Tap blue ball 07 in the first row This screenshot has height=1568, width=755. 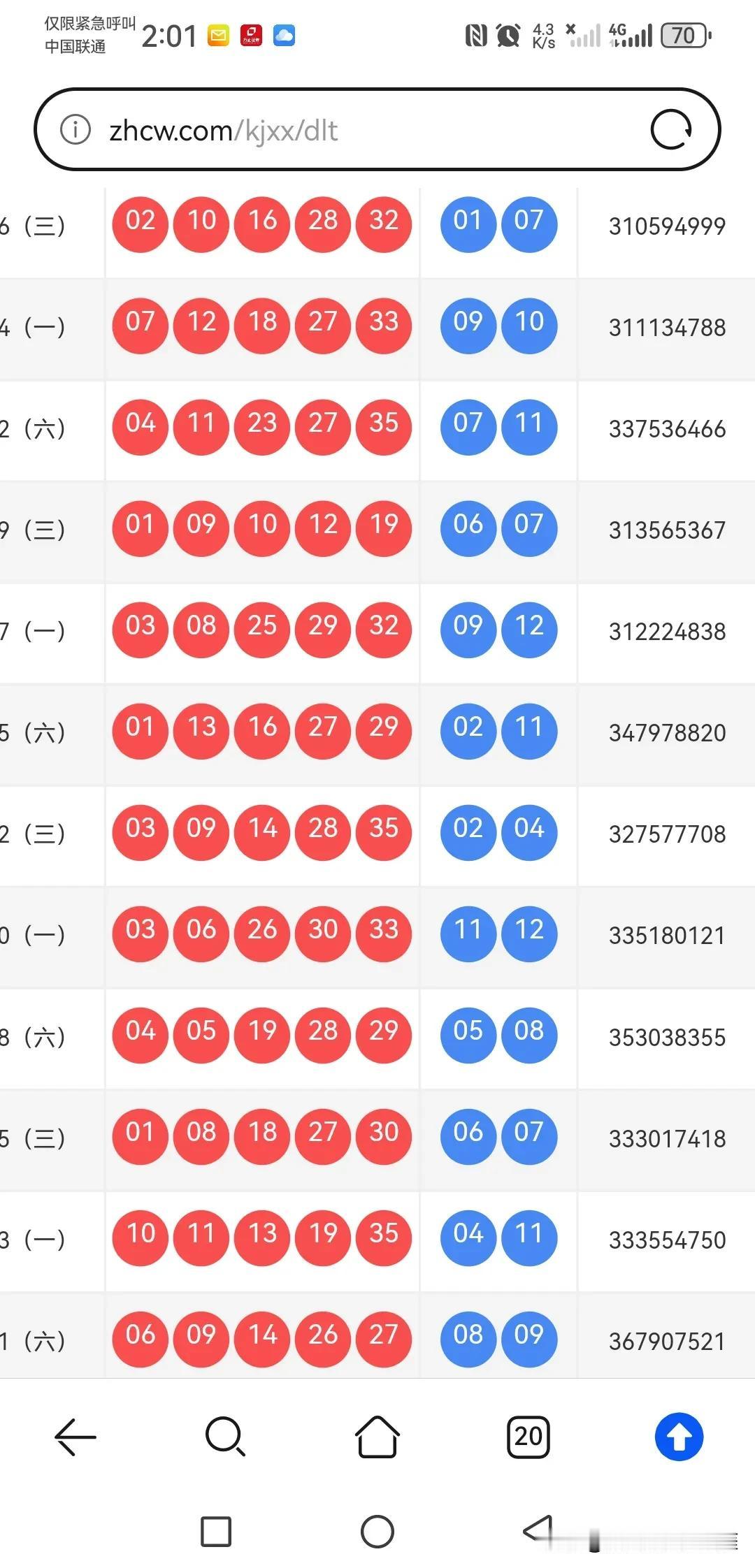(x=529, y=224)
